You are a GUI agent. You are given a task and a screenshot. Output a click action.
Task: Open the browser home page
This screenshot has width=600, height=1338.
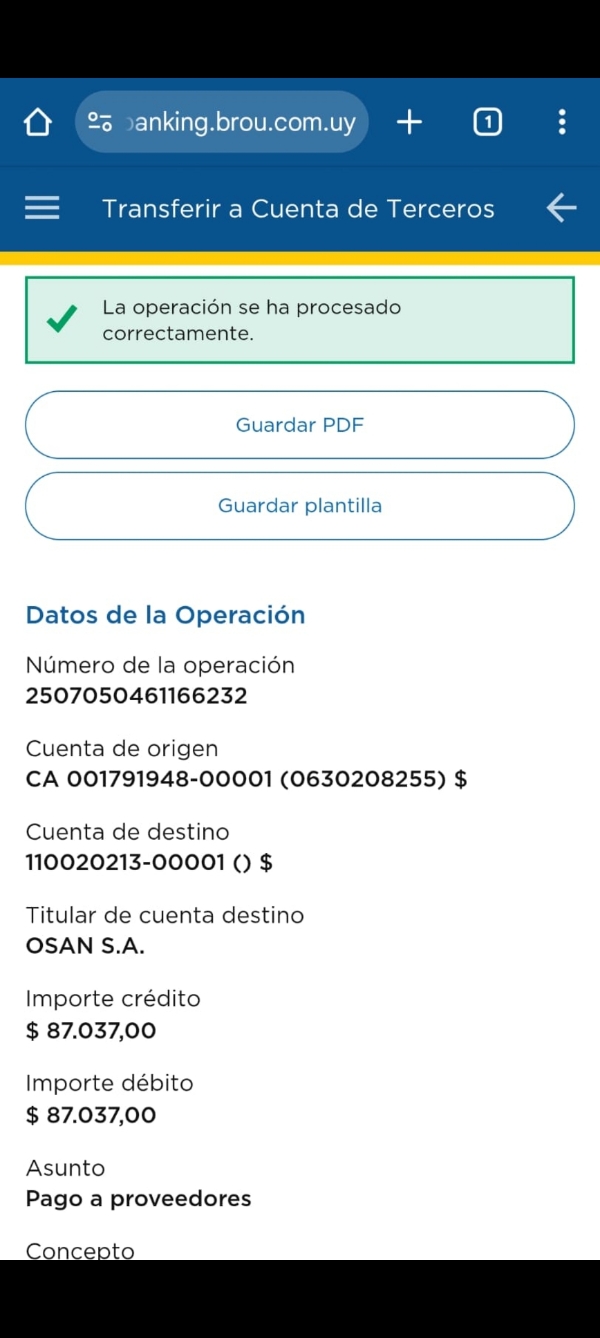coord(37,122)
